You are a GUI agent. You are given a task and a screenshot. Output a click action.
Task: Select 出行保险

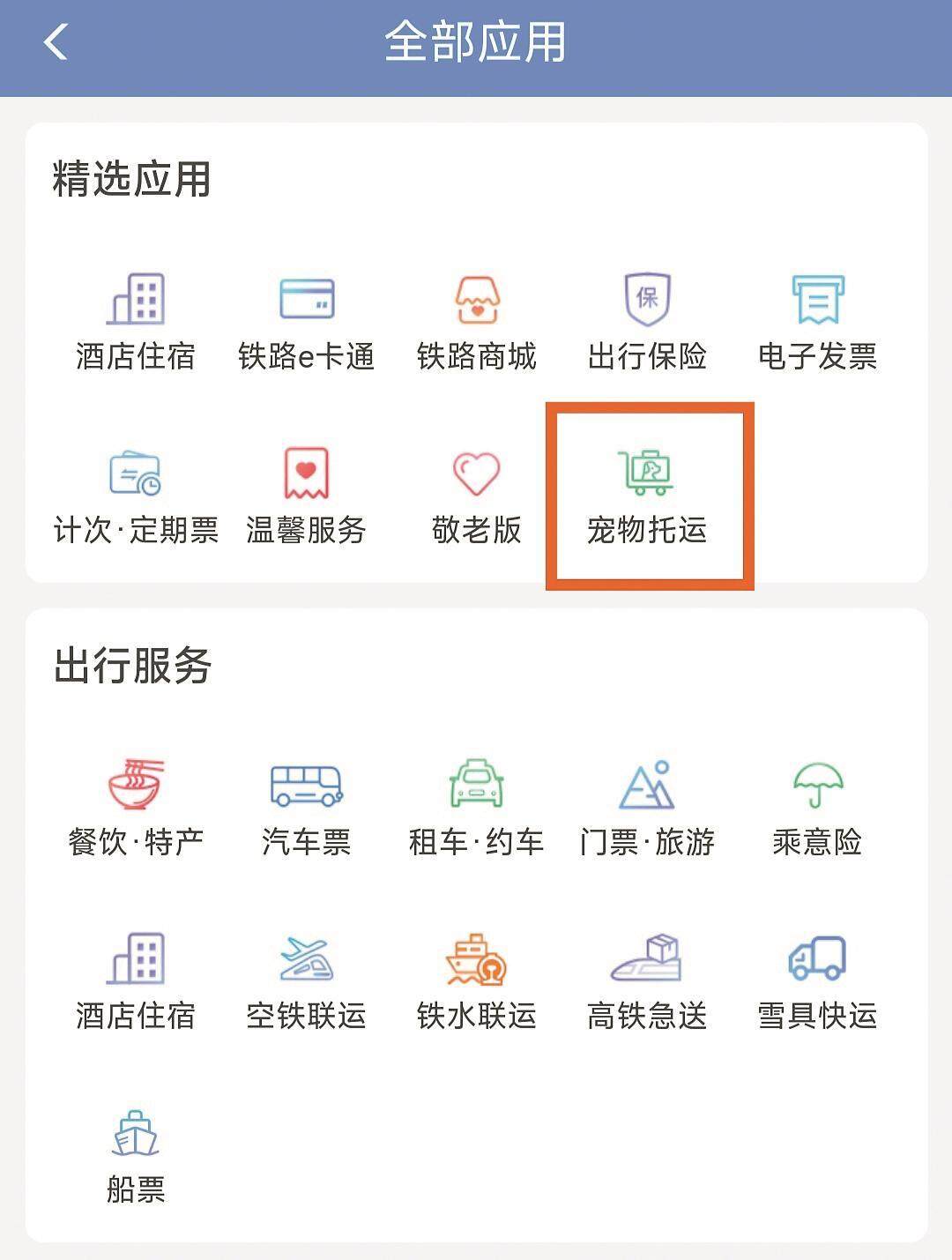[647, 322]
